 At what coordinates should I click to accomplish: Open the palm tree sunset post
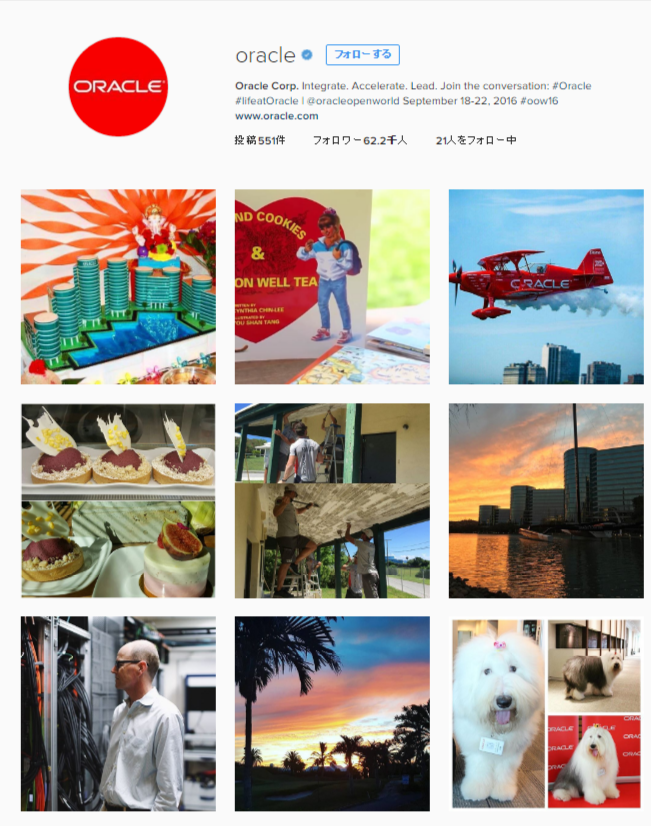coord(332,713)
